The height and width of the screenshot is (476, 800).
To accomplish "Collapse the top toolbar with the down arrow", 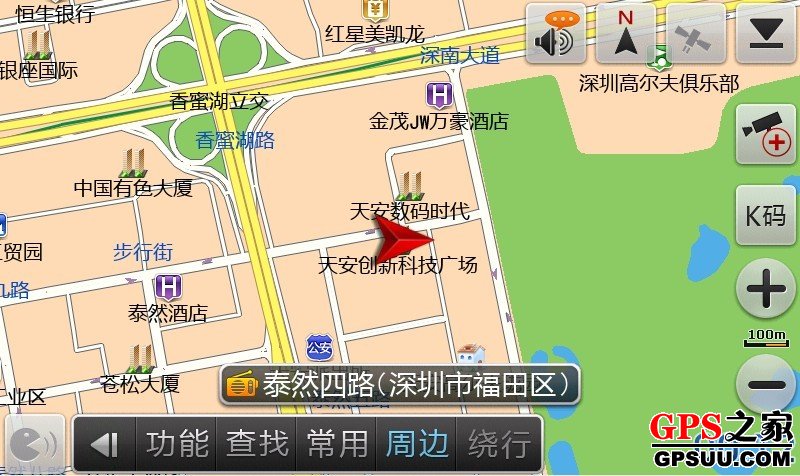I will click(765, 34).
